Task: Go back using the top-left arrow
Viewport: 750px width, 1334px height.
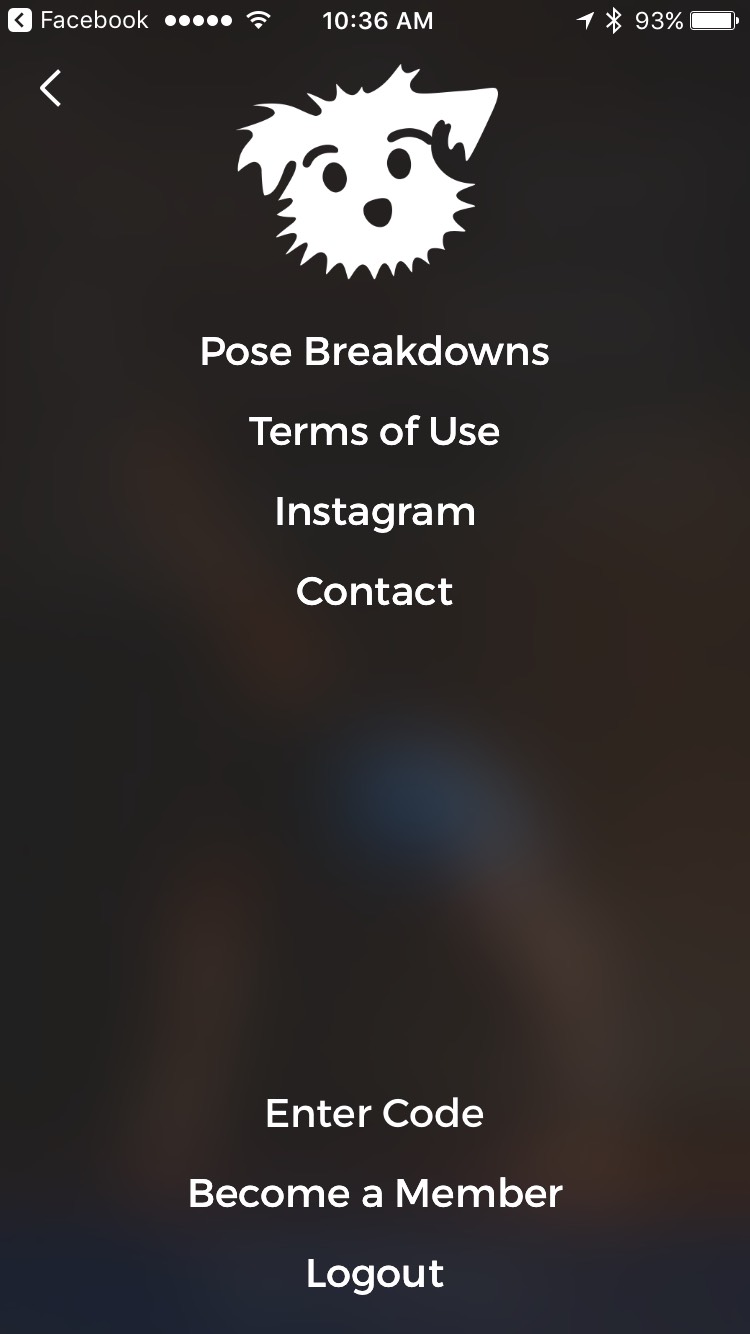Action: 50,88
